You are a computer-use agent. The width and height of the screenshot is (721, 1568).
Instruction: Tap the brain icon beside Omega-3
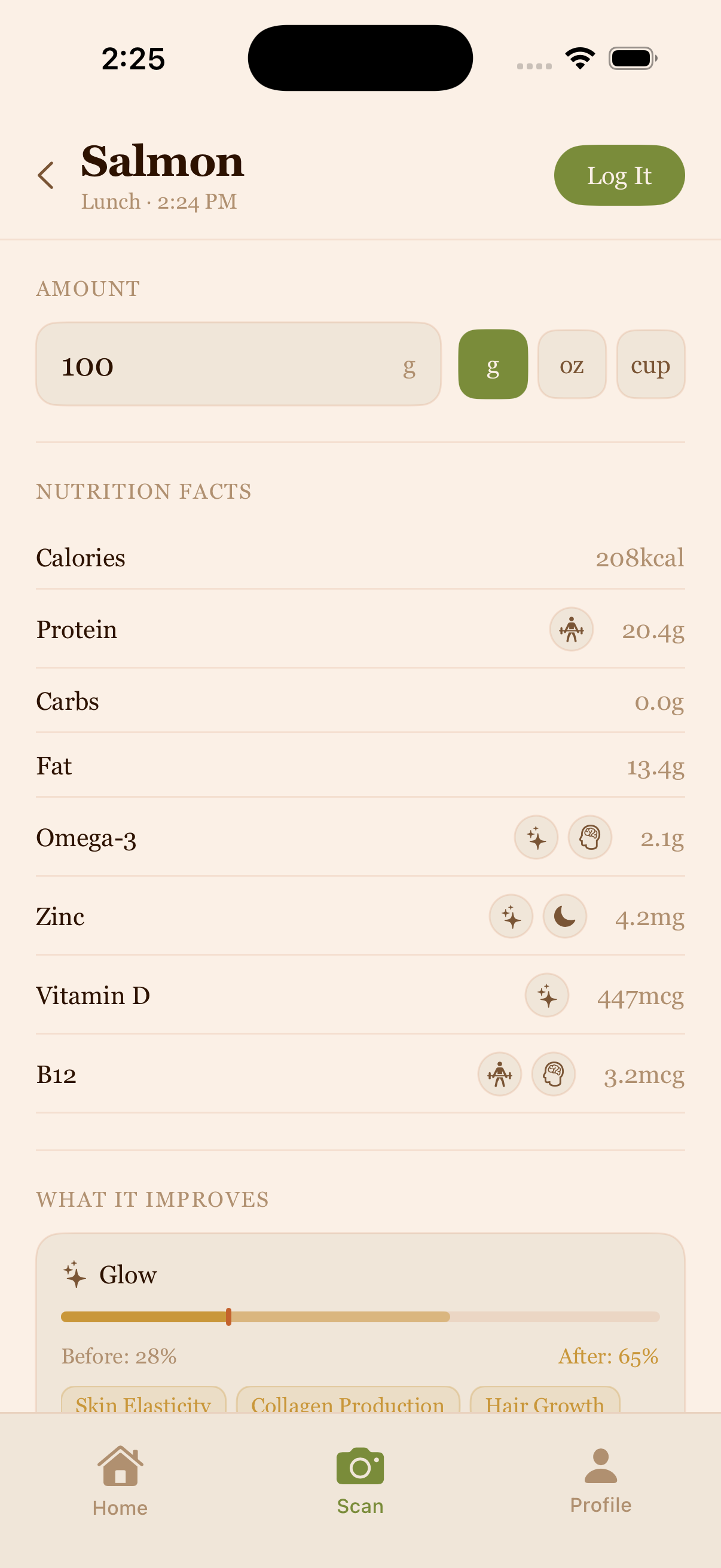click(x=589, y=838)
